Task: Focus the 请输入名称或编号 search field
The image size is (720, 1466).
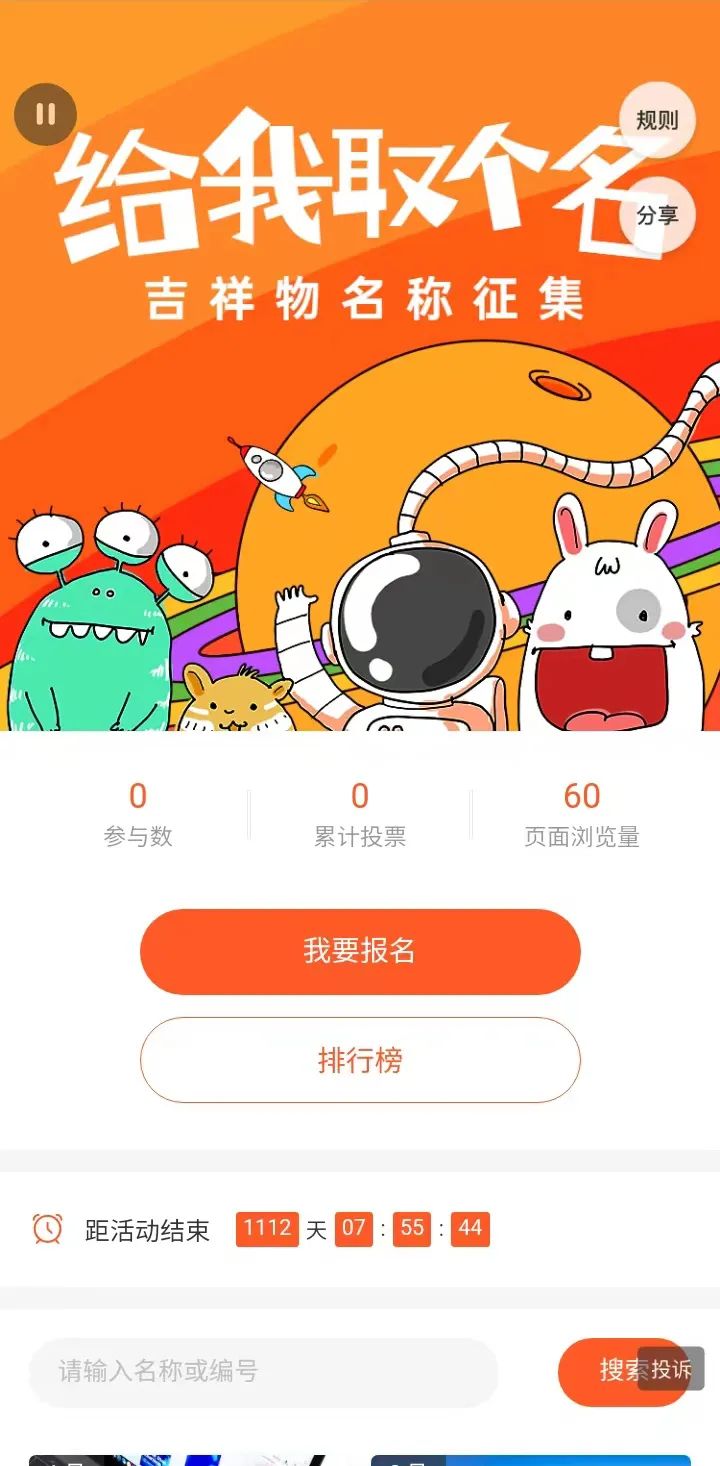Action: pos(263,1371)
